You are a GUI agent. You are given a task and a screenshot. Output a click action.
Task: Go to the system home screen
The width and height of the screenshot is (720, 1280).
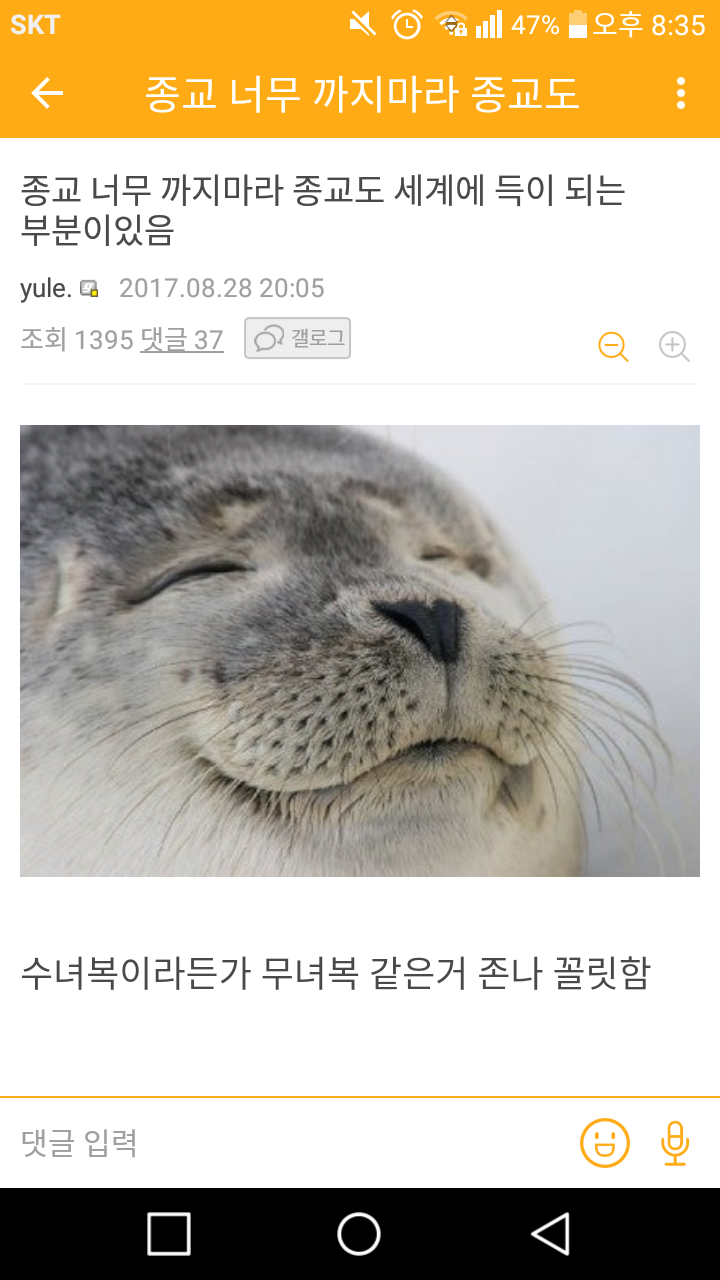click(359, 1234)
